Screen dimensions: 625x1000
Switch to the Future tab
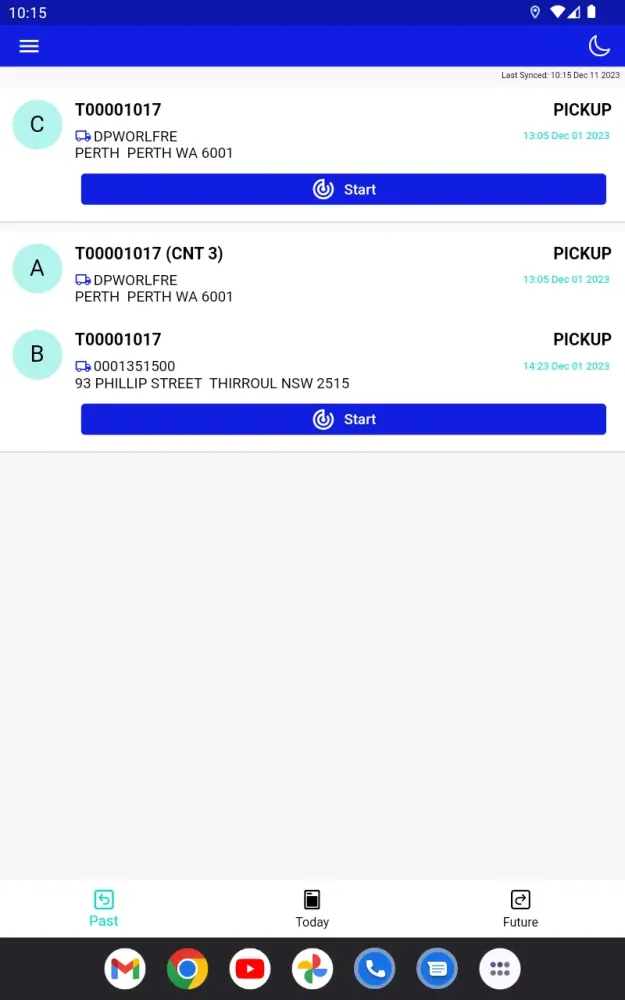click(x=520, y=908)
